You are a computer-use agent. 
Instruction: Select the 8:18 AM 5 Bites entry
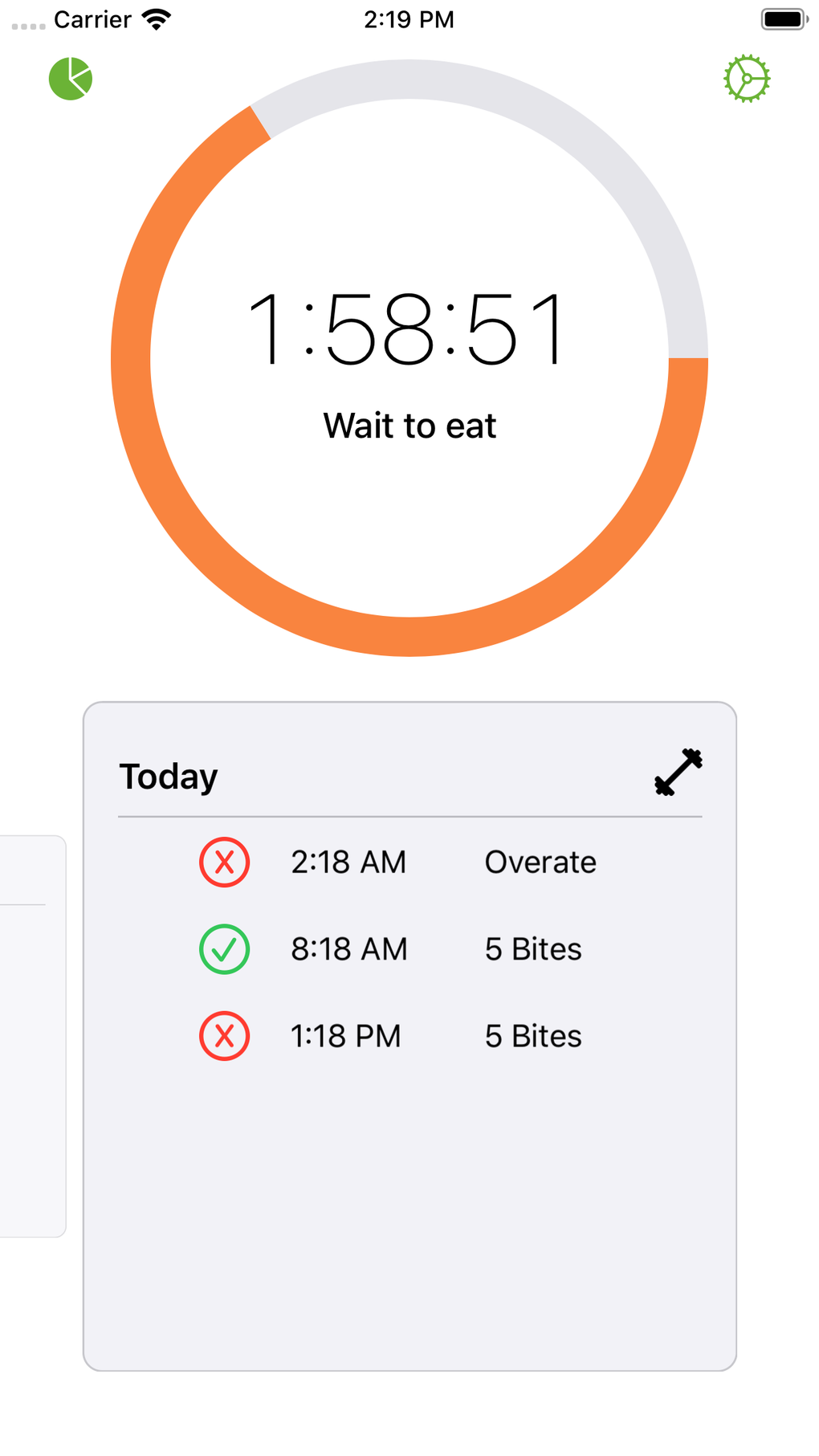point(409,949)
